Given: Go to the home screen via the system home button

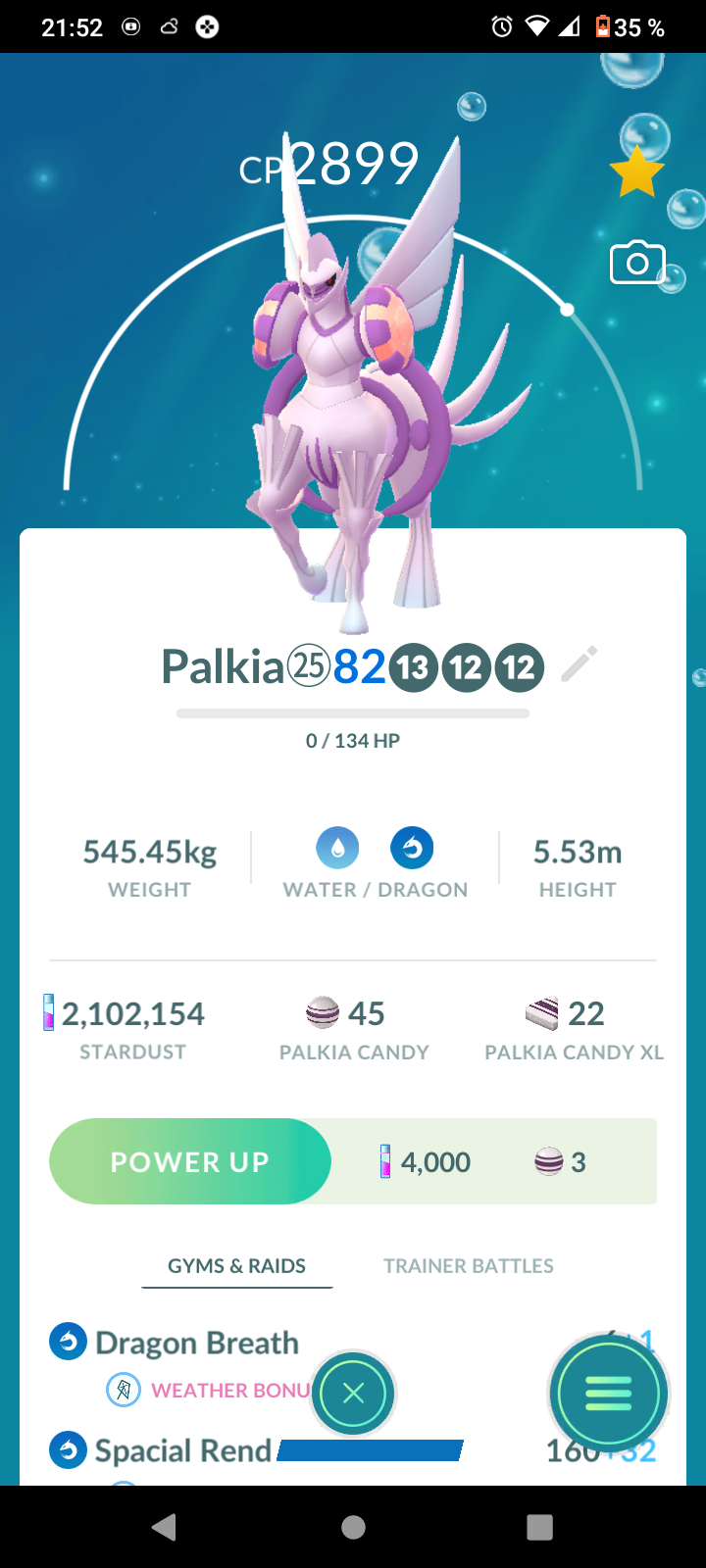Looking at the screenshot, I should coord(353,1527).
